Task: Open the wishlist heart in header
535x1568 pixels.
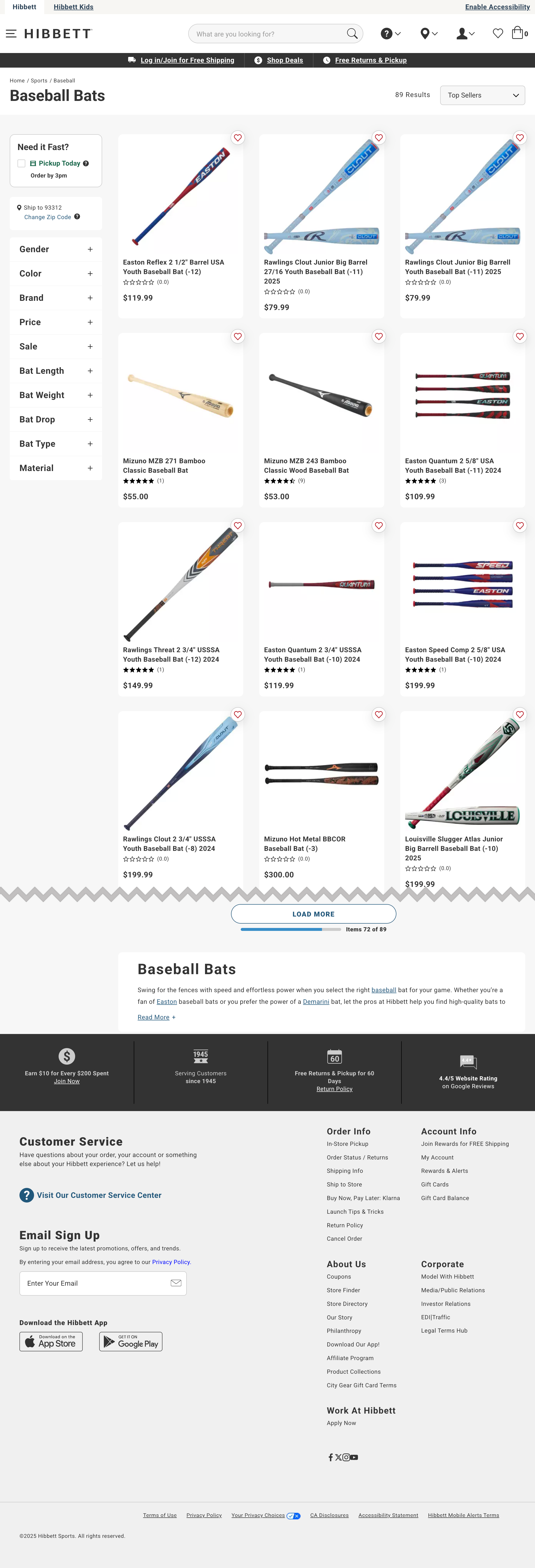Action: (497, 34)
